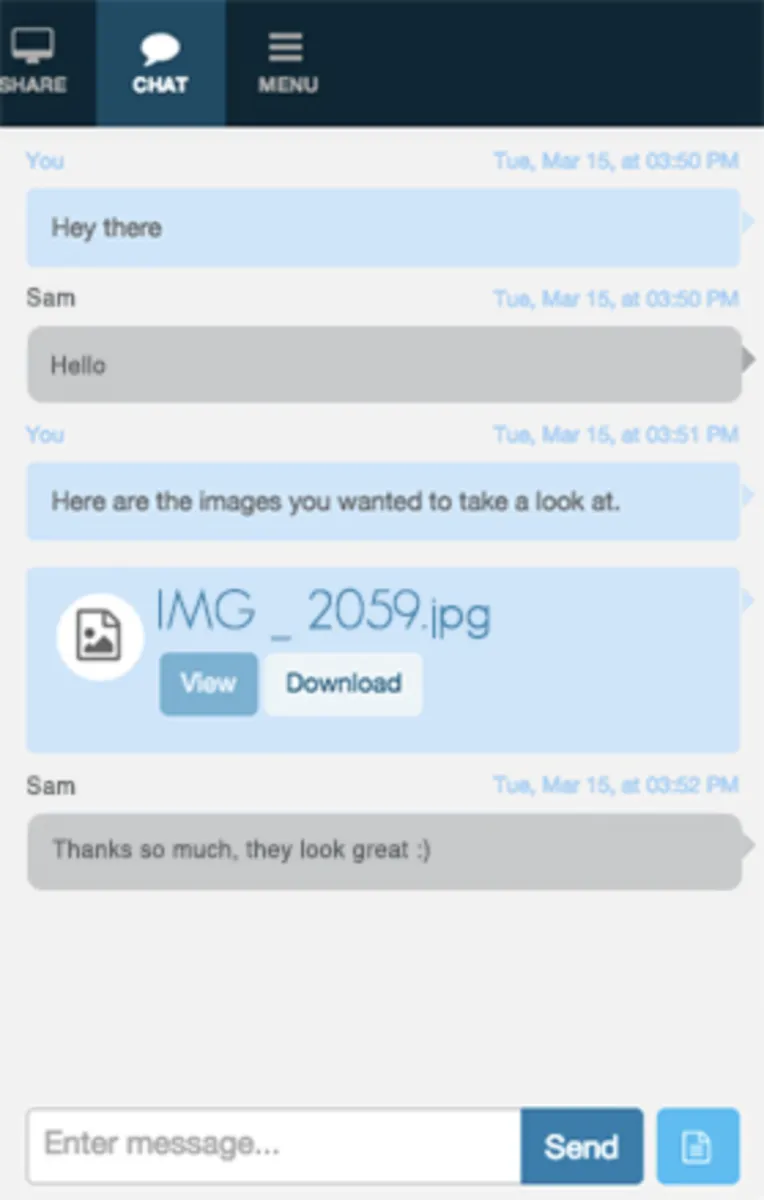Focus the Enter message text field
Viewport: 764px width, 1200px height.
click(x=273, y=1145)
